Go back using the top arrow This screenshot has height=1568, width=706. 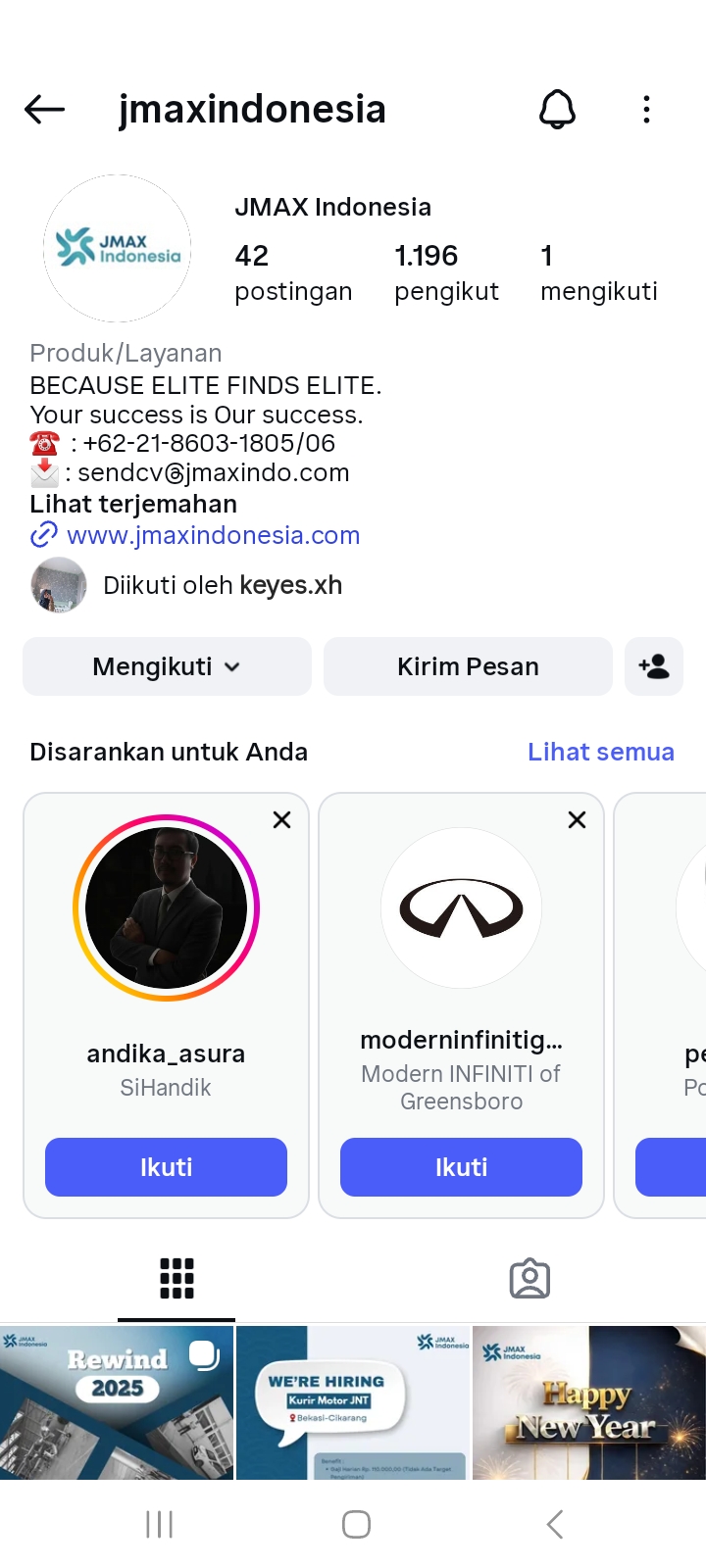44,110
